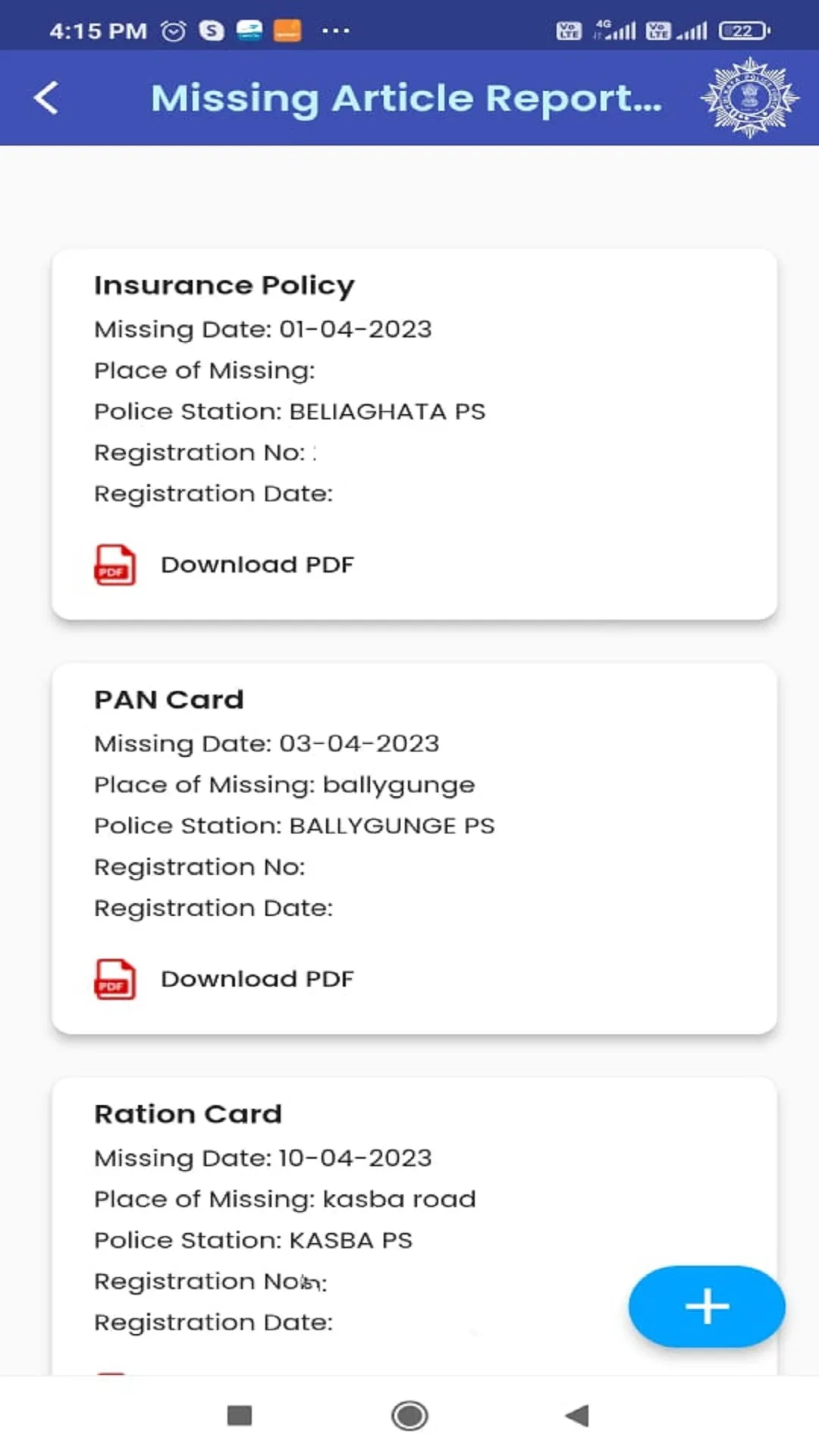The image size is (819, 1456).
Task: Tap the home circle navigation icon
Action: (409, 1415)
